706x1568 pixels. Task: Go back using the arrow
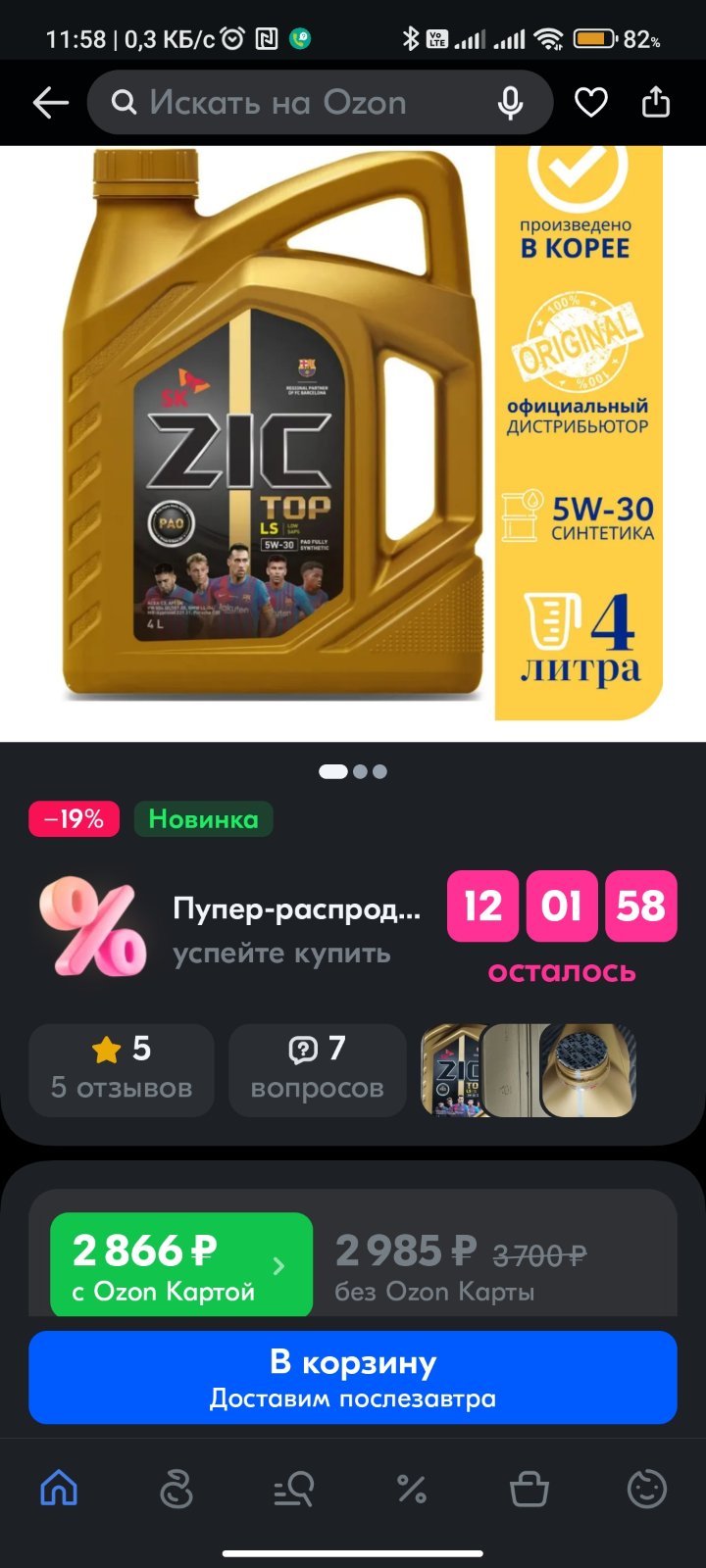pos(50,103)
